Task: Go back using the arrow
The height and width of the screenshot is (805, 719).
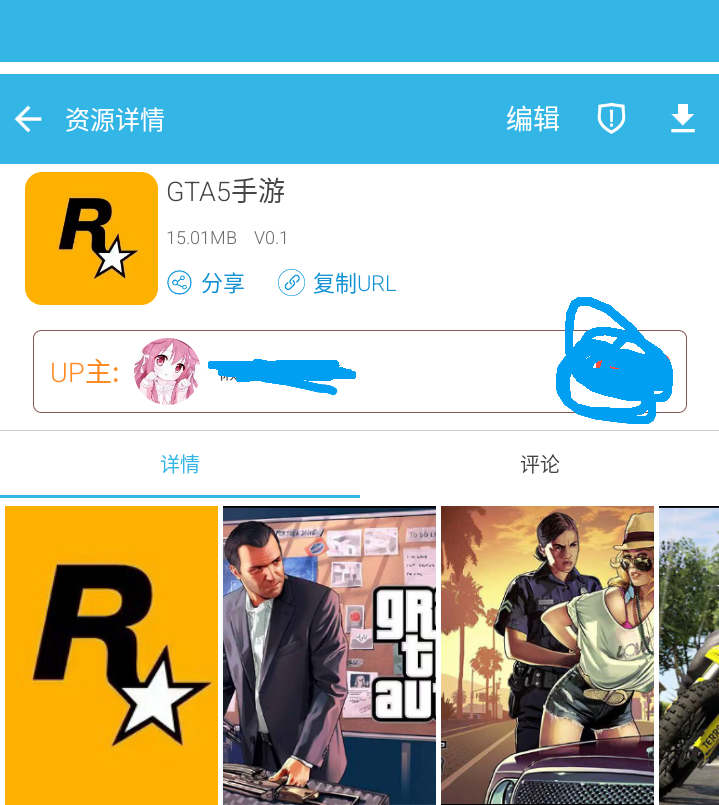Action: pyautogui.click(x=28, y=120)
